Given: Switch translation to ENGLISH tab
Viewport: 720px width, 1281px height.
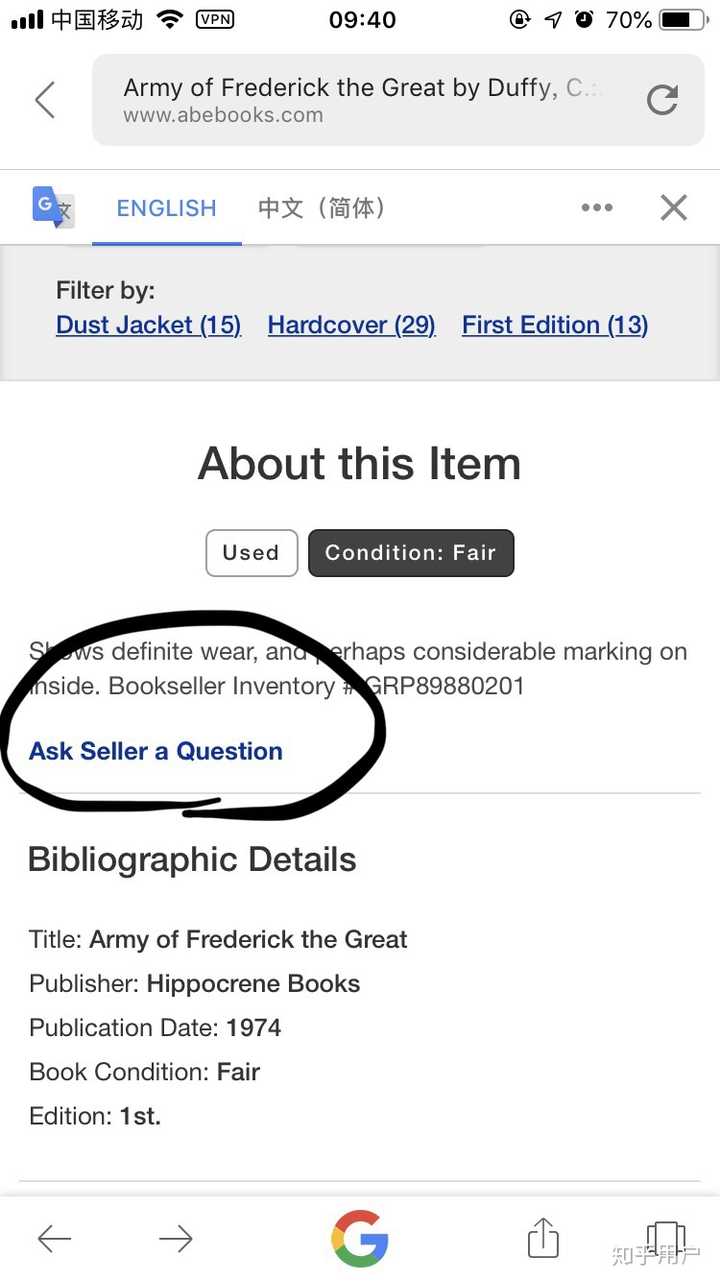Looking at the screenshot, I should [166, 208].
